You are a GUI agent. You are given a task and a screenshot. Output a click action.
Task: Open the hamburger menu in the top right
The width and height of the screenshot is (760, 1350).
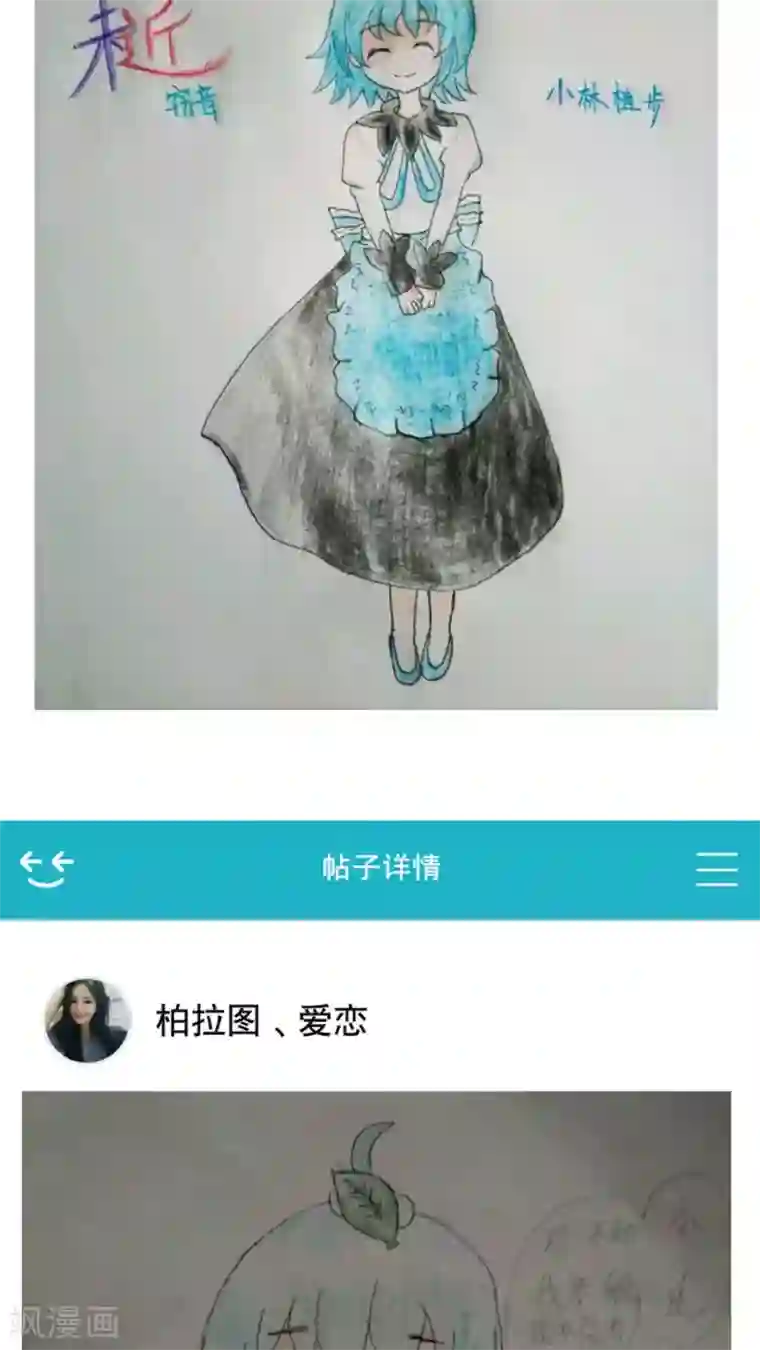pyautogui.click(x=715, y=870)
